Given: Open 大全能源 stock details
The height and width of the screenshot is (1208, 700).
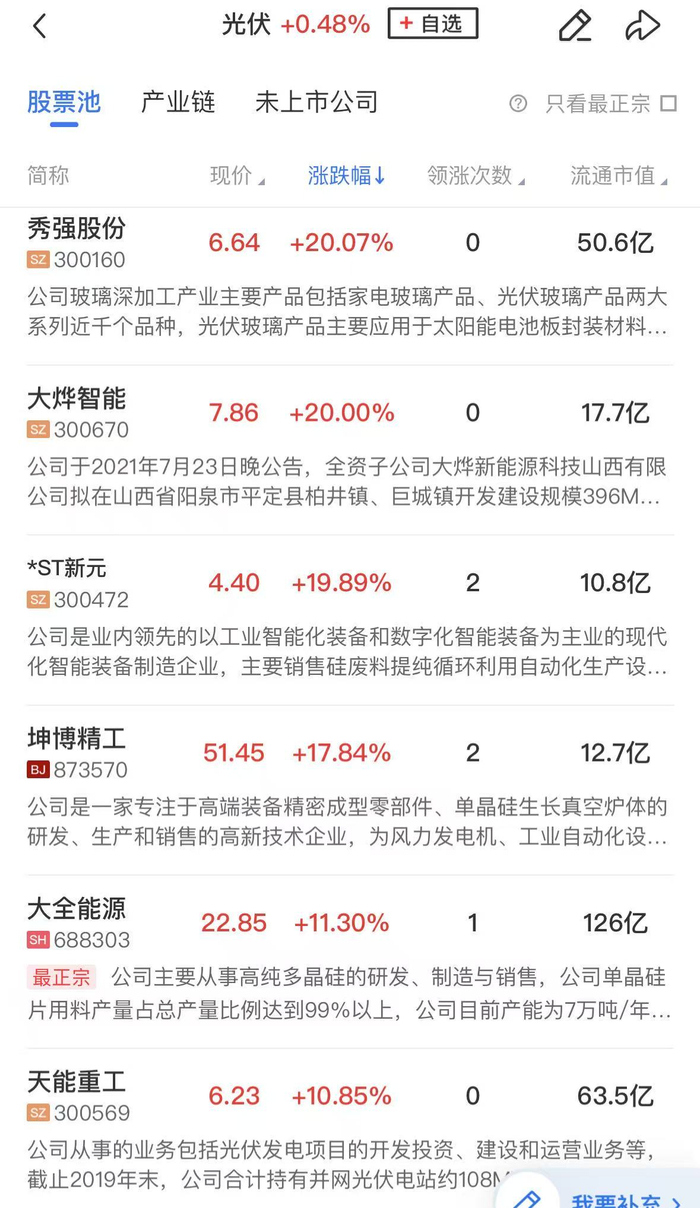Looking at the screenshot, I should [77, 909].
